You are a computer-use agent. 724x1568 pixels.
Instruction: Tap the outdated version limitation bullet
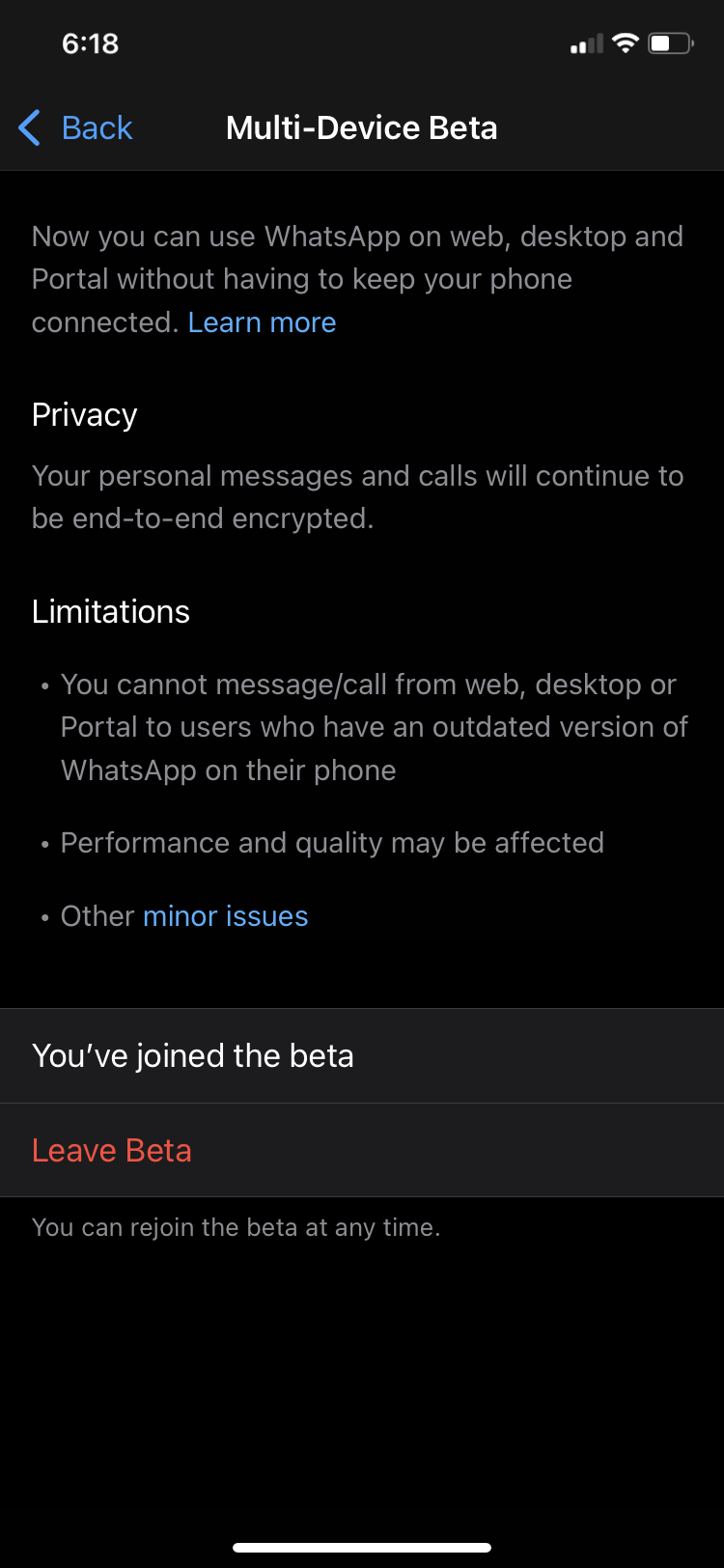(375, 726)
